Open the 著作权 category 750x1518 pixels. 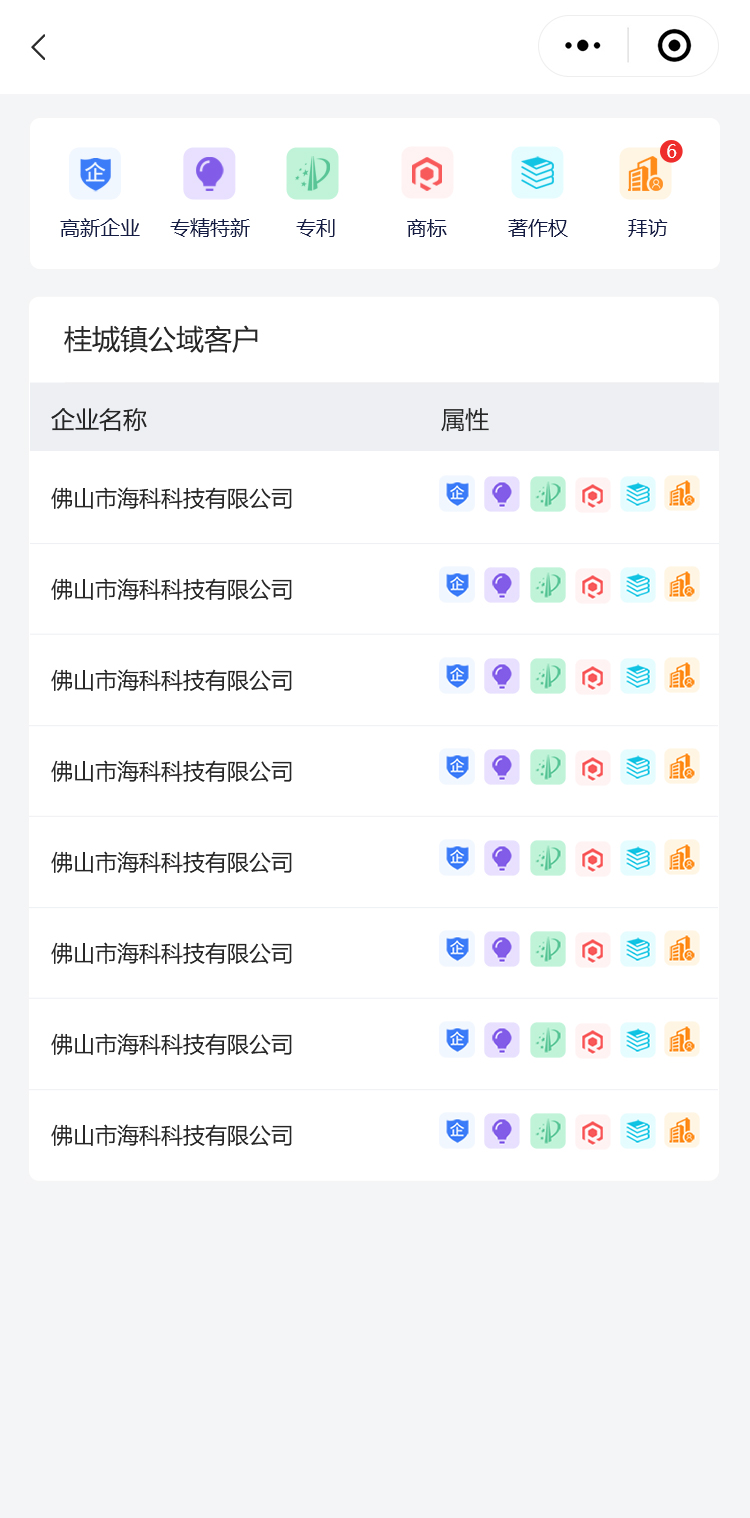pyautogui.click(x=537, y=192)
